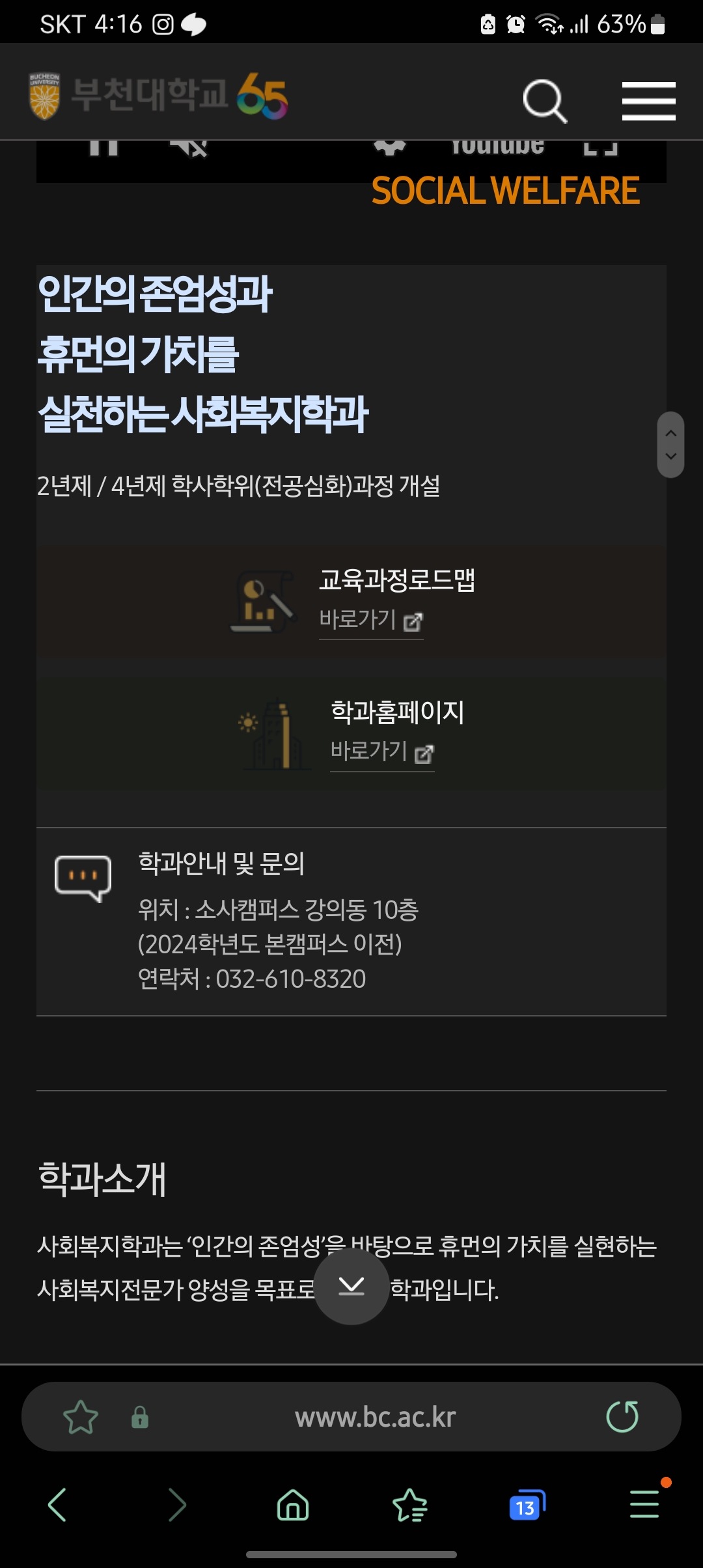Open the 교육과정로드맵 바로가기 link
This screenshot has width=703, height=1568.
[x=370, y=620]
